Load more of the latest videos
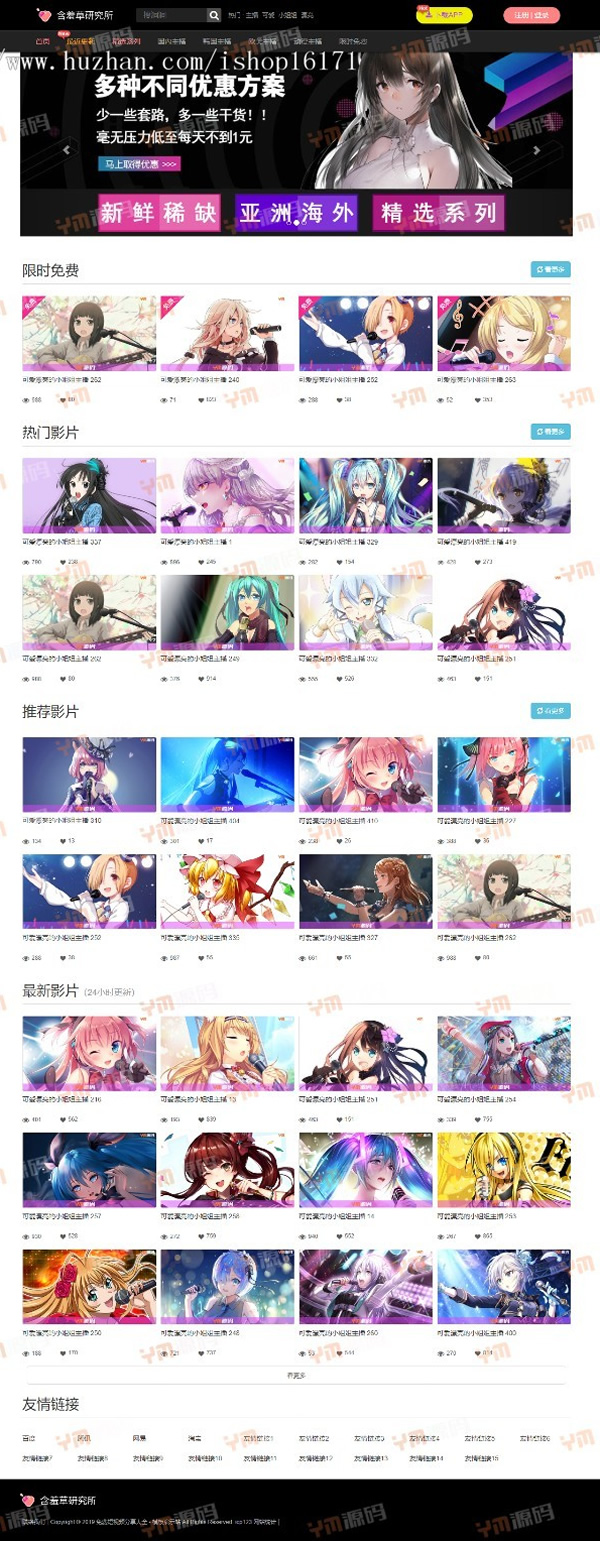Image resolution: width=600 pixels, height=1541 pixels. (296, 1375)
